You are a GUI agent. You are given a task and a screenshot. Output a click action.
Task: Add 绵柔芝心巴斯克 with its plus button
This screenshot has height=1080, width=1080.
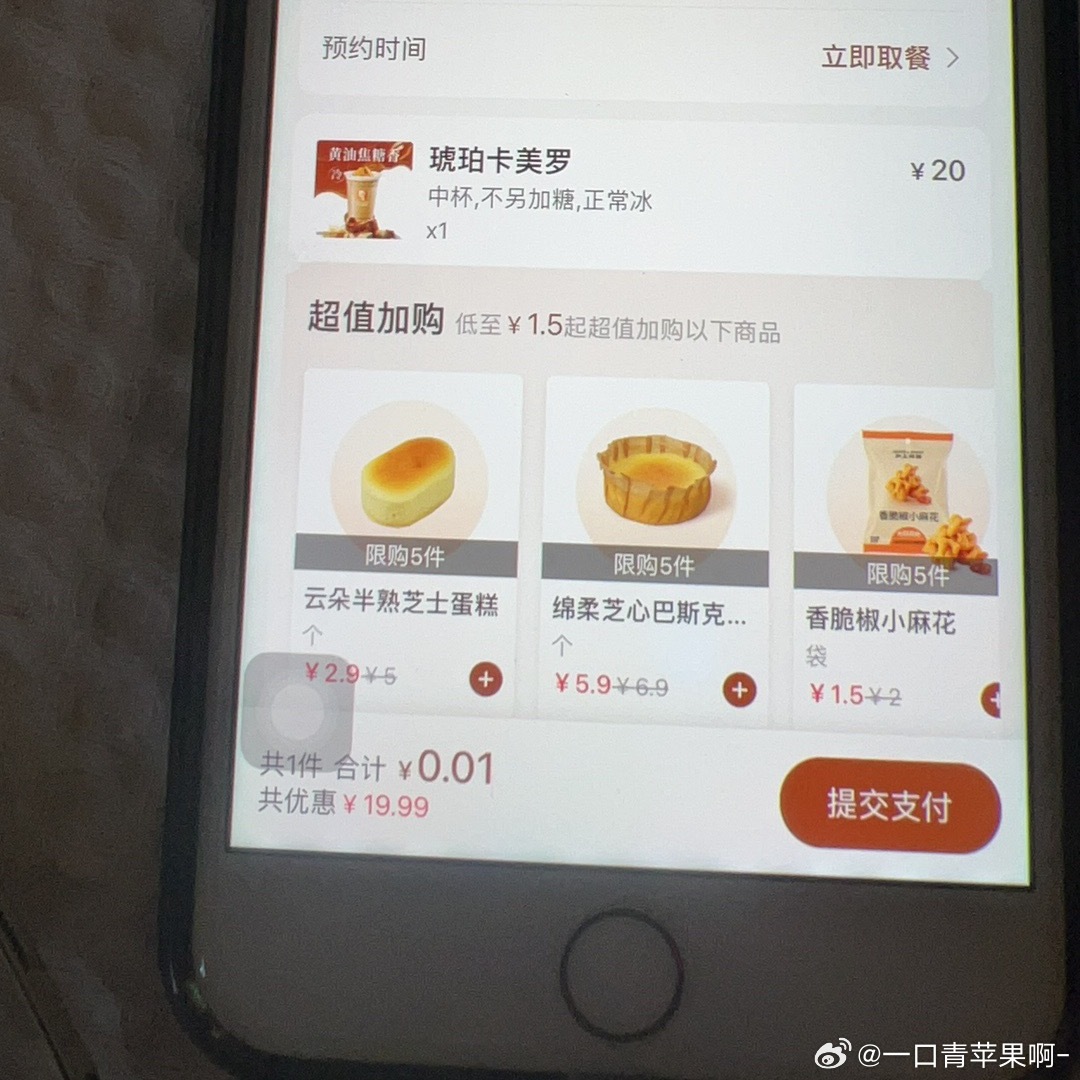click(x=739, y=690)
